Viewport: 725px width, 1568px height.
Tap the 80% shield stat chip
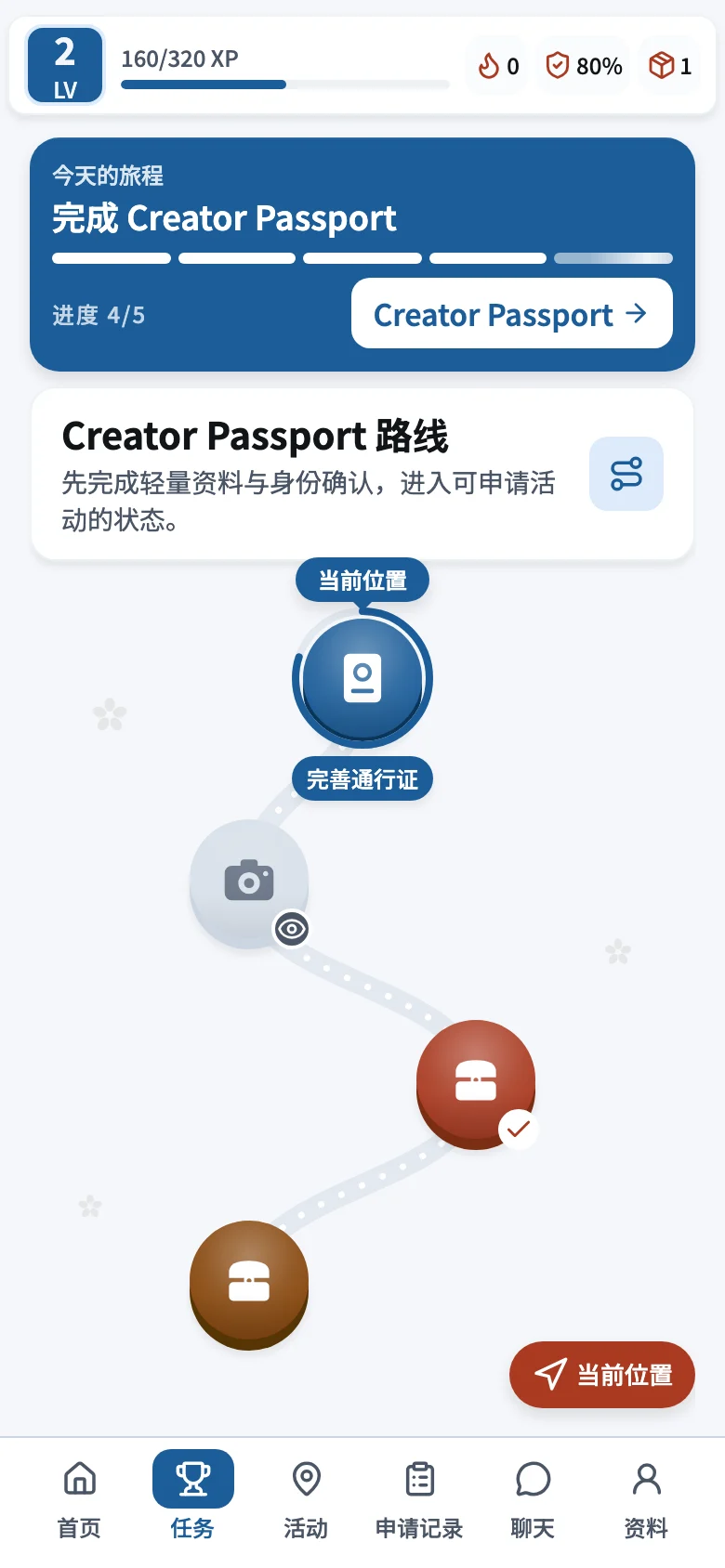584,66
